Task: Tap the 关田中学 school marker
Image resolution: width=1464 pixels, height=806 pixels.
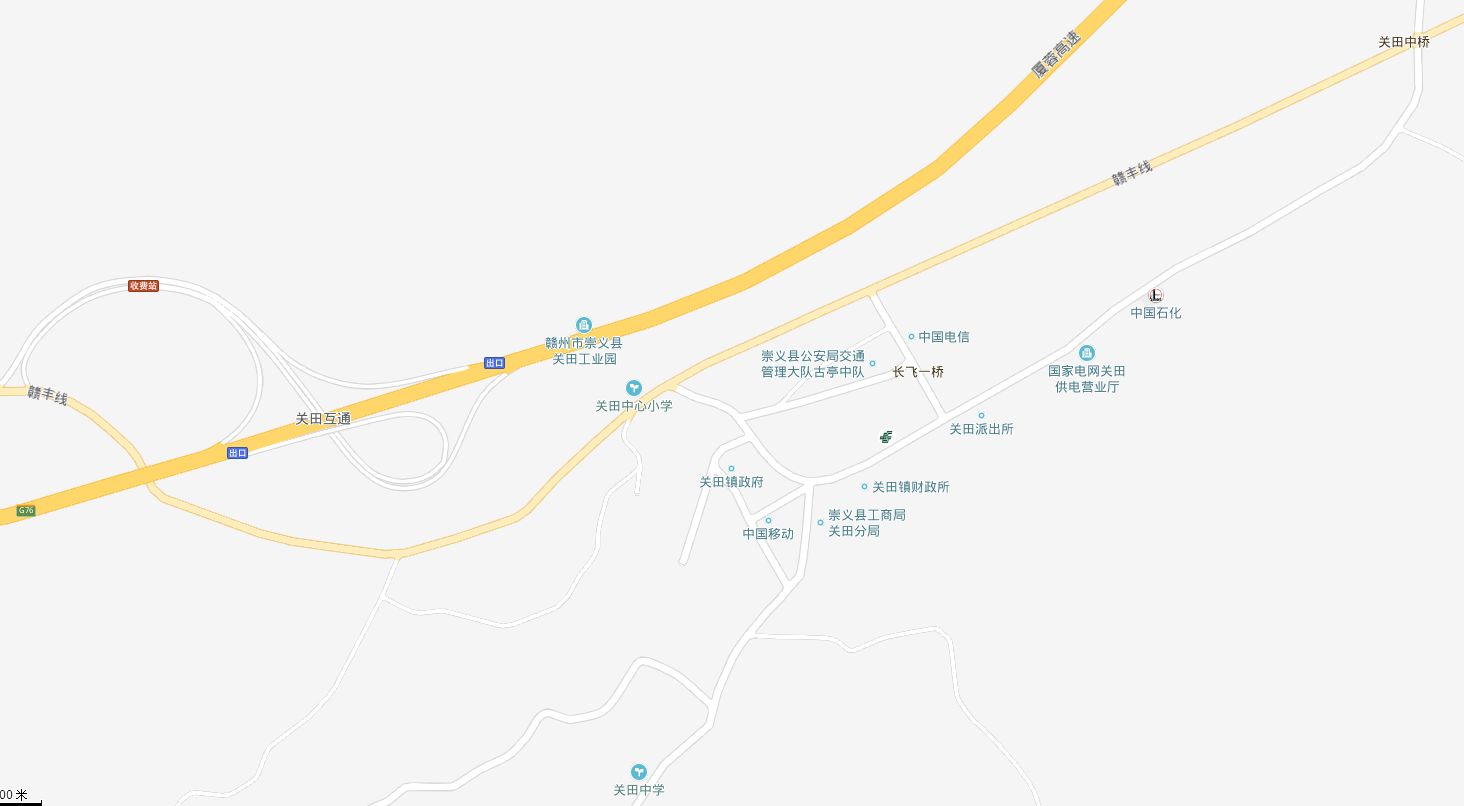Action: click(x=639, y=772)
